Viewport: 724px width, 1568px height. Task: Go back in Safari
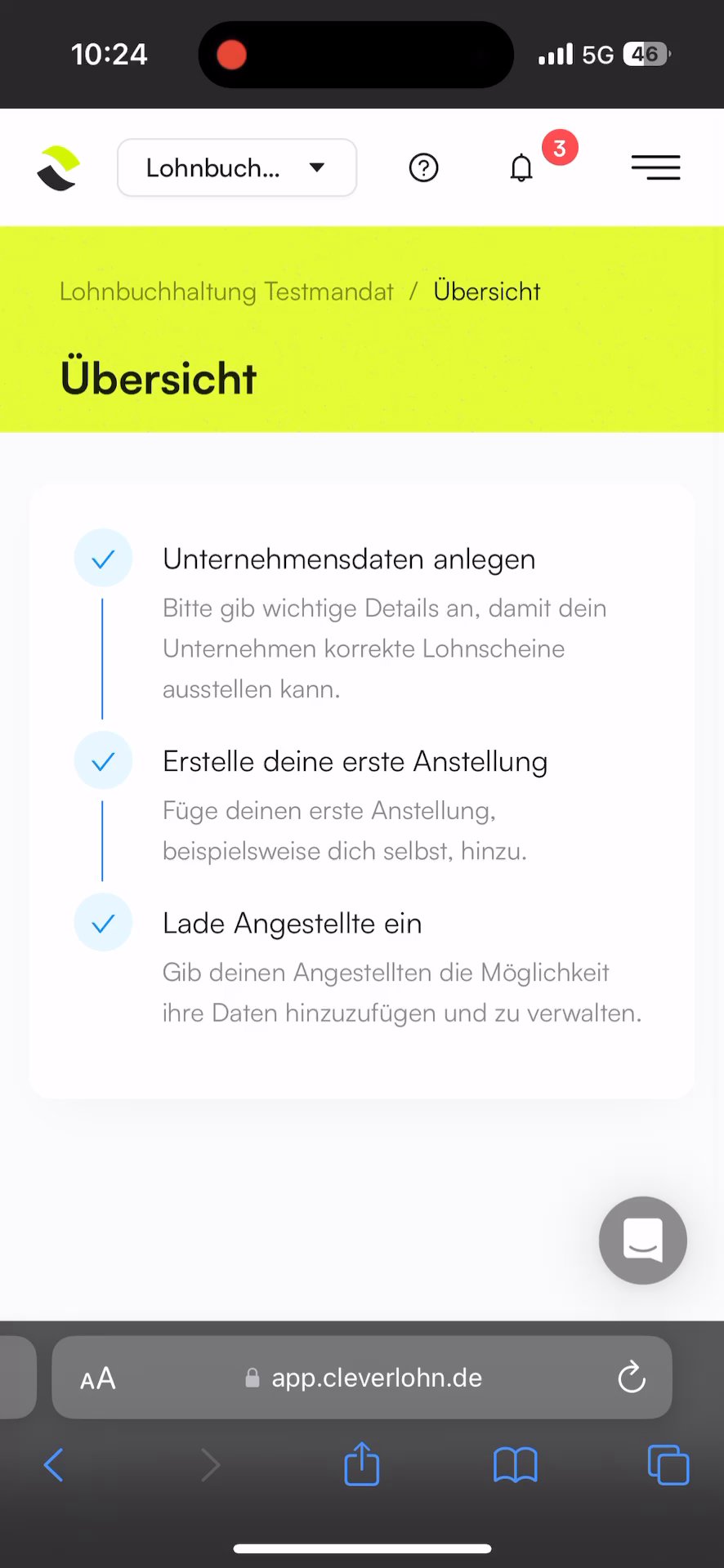click(x=54, y=1464)
